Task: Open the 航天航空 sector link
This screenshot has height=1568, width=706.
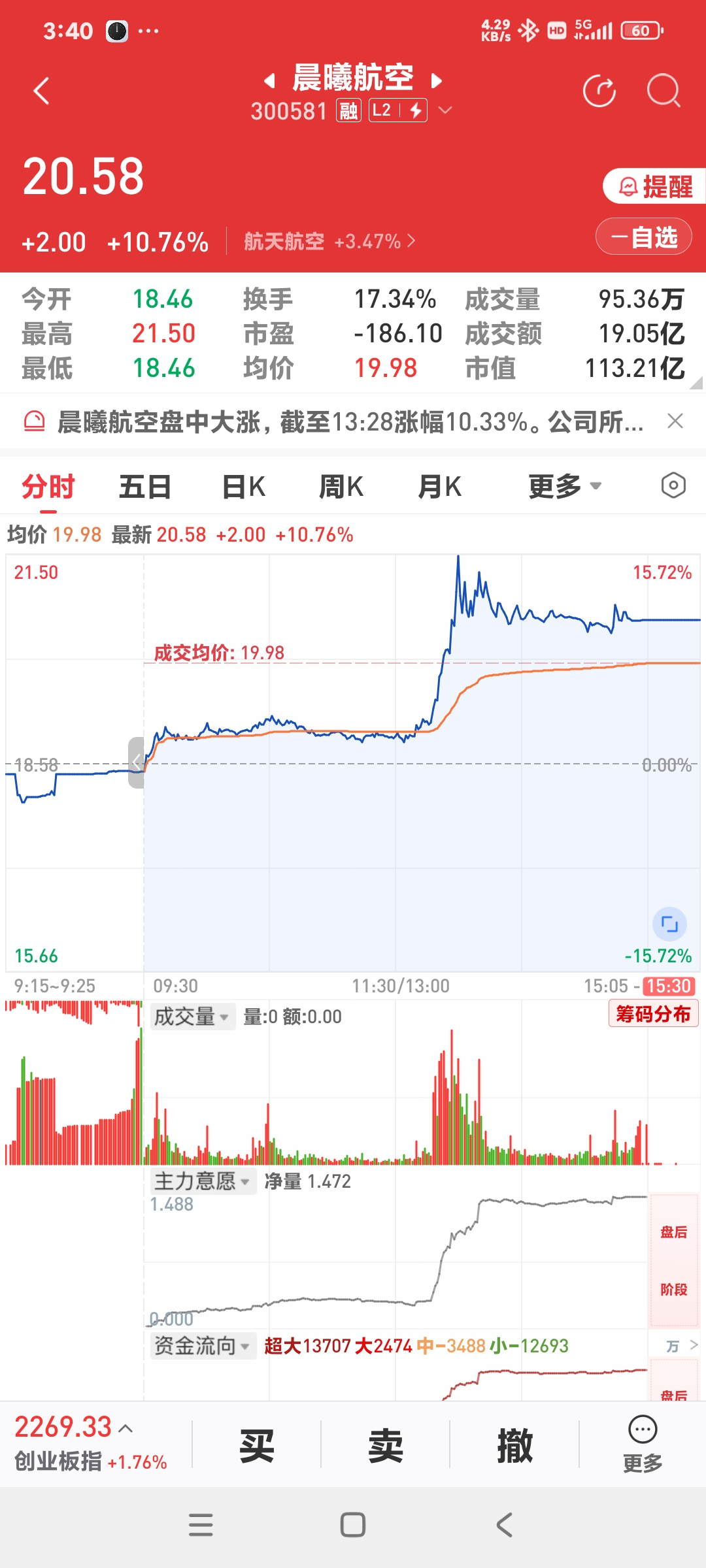Action: coord(329,242)
